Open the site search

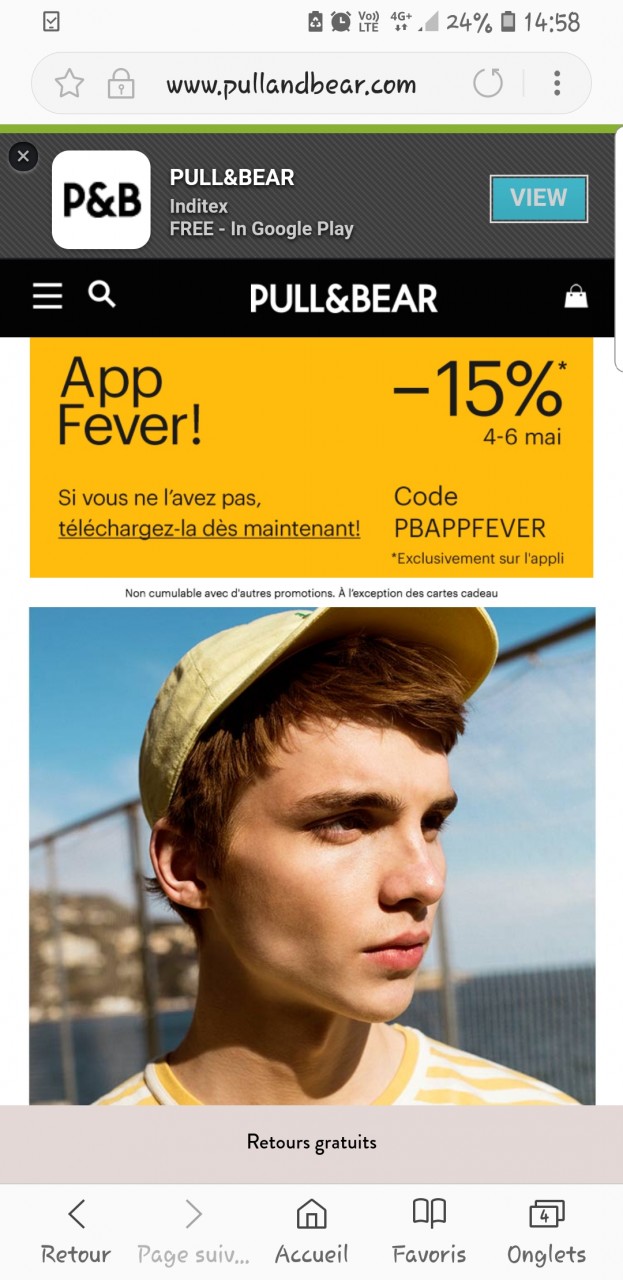(x=102, y=294)
